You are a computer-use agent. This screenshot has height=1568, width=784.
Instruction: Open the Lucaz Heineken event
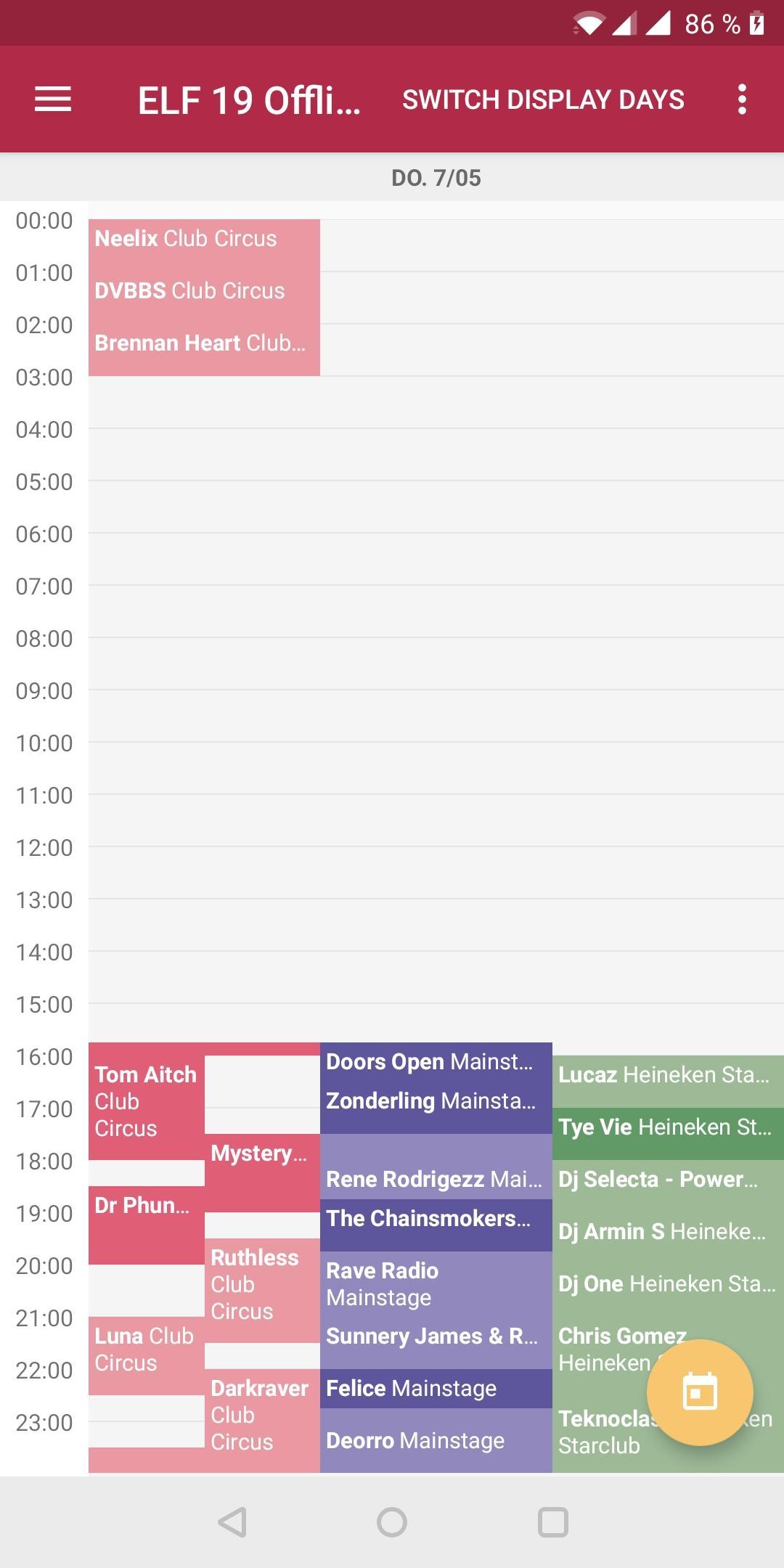click(663, 1075)
